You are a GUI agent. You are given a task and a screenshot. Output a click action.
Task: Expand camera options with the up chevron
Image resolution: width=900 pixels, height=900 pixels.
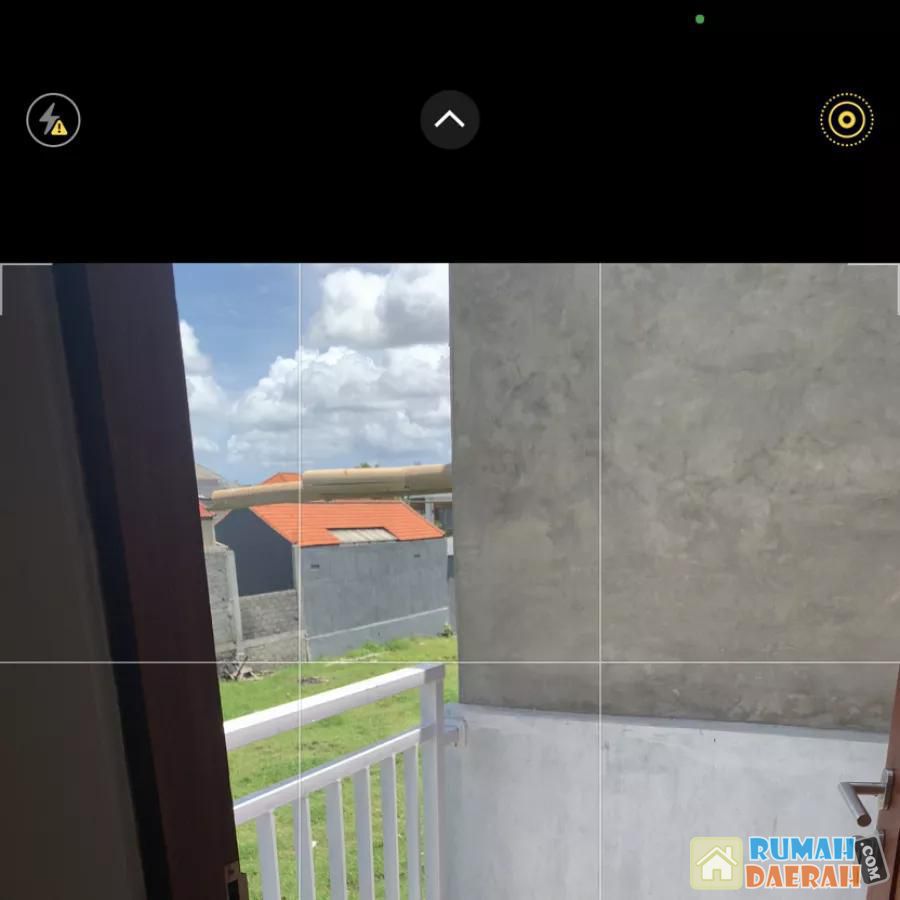[x=450, y=120]
